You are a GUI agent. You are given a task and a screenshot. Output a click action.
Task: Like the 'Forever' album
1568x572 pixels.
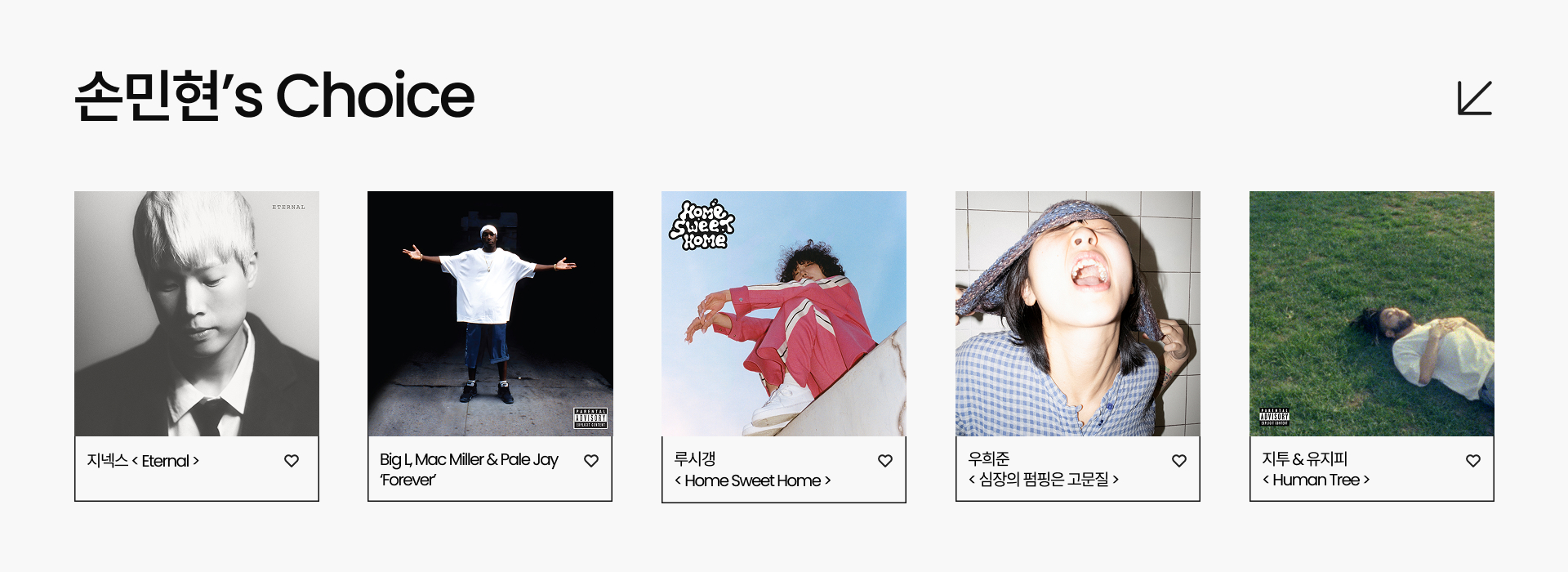point(591,461)
